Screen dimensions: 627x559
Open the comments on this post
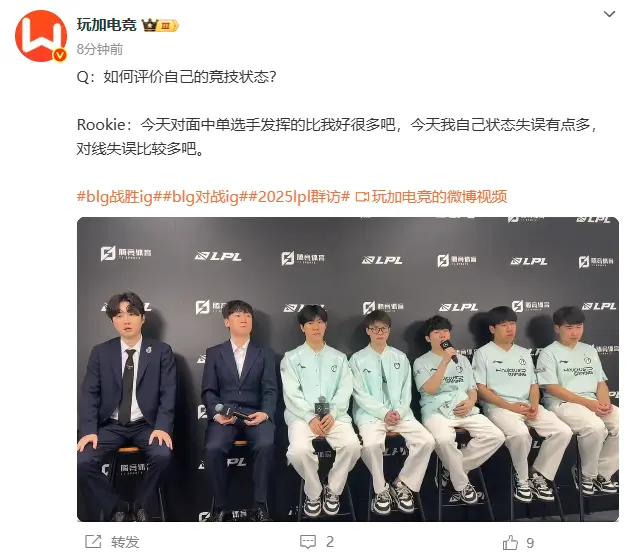318,541
